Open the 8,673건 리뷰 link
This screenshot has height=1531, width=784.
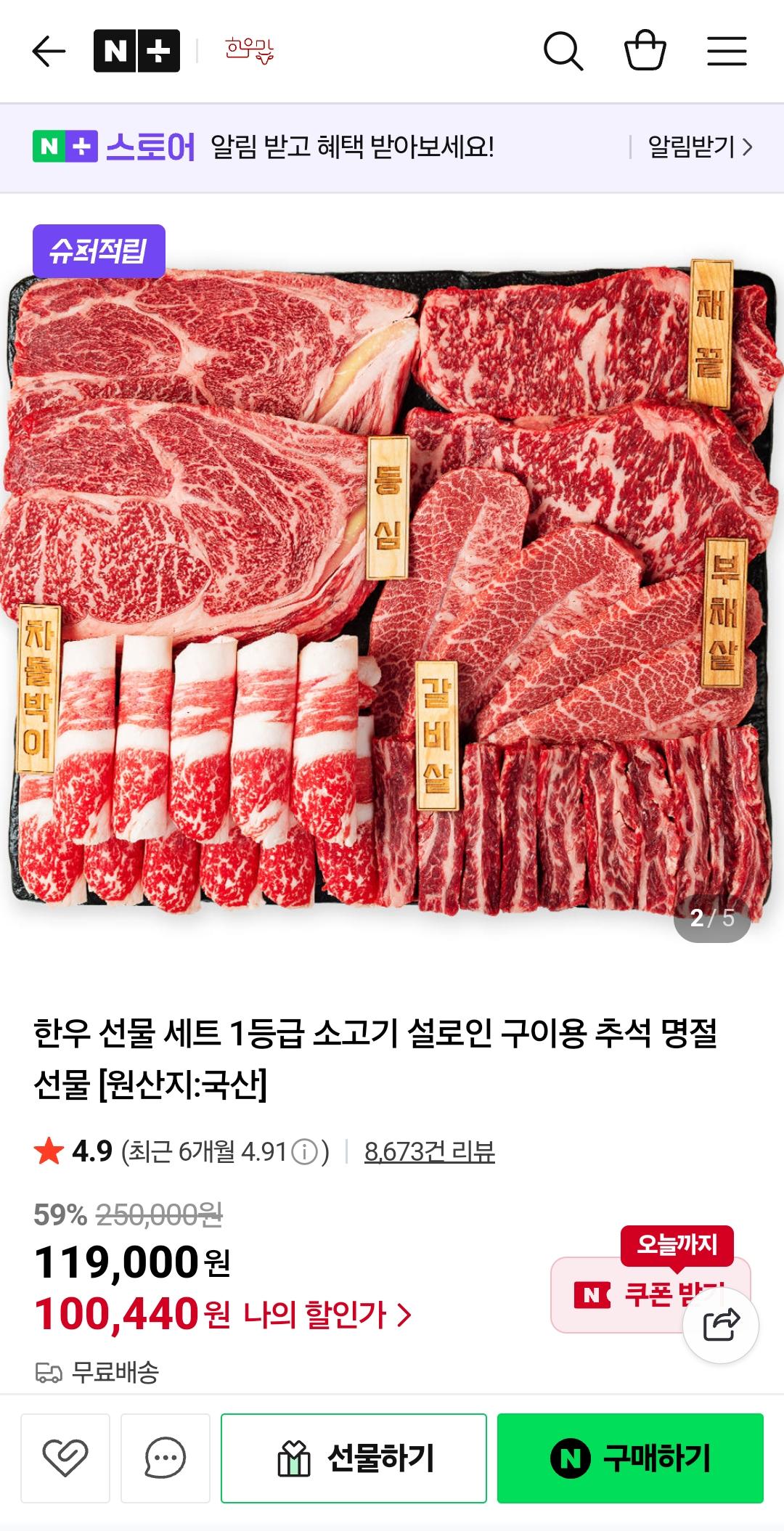430,1151
